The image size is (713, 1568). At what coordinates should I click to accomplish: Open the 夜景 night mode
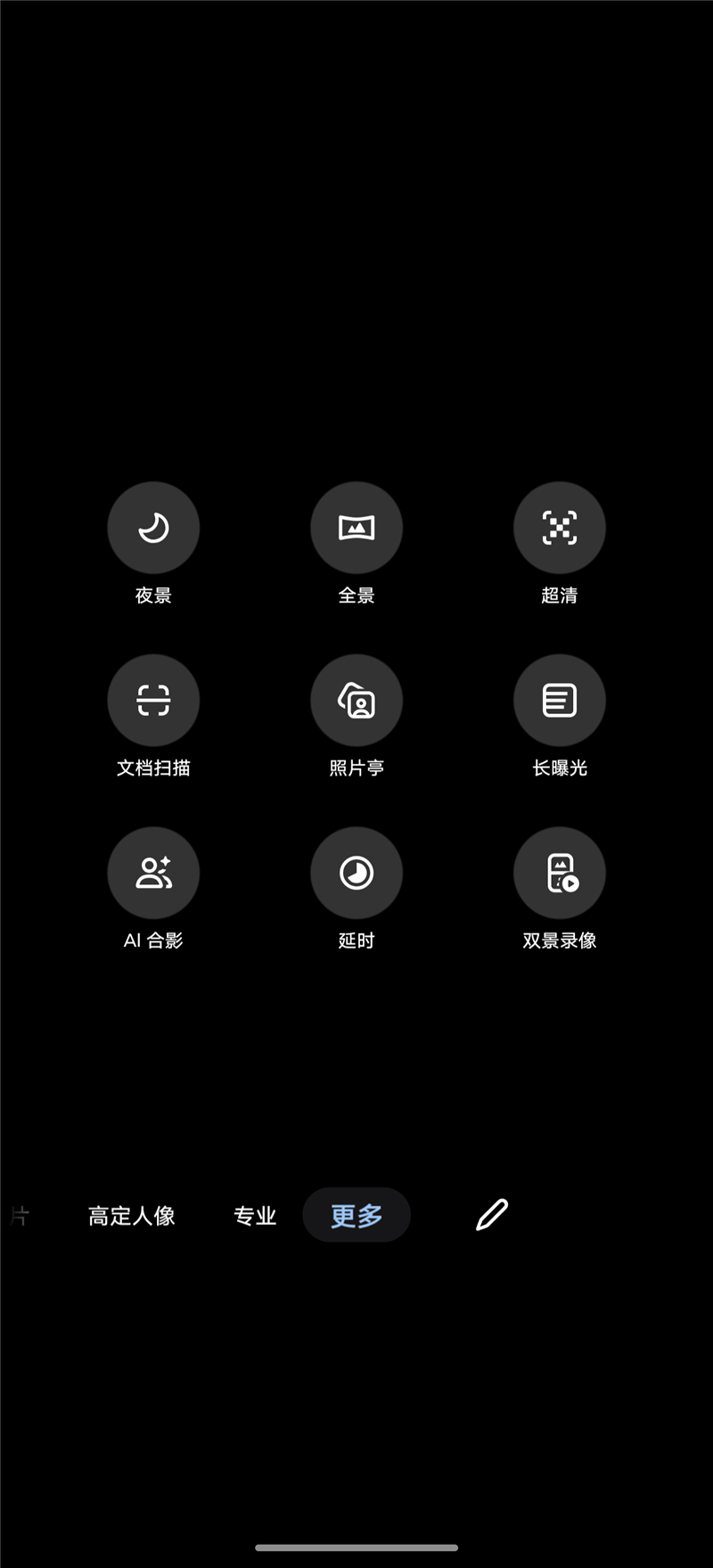pyautogui.click(x=153, y=528)
